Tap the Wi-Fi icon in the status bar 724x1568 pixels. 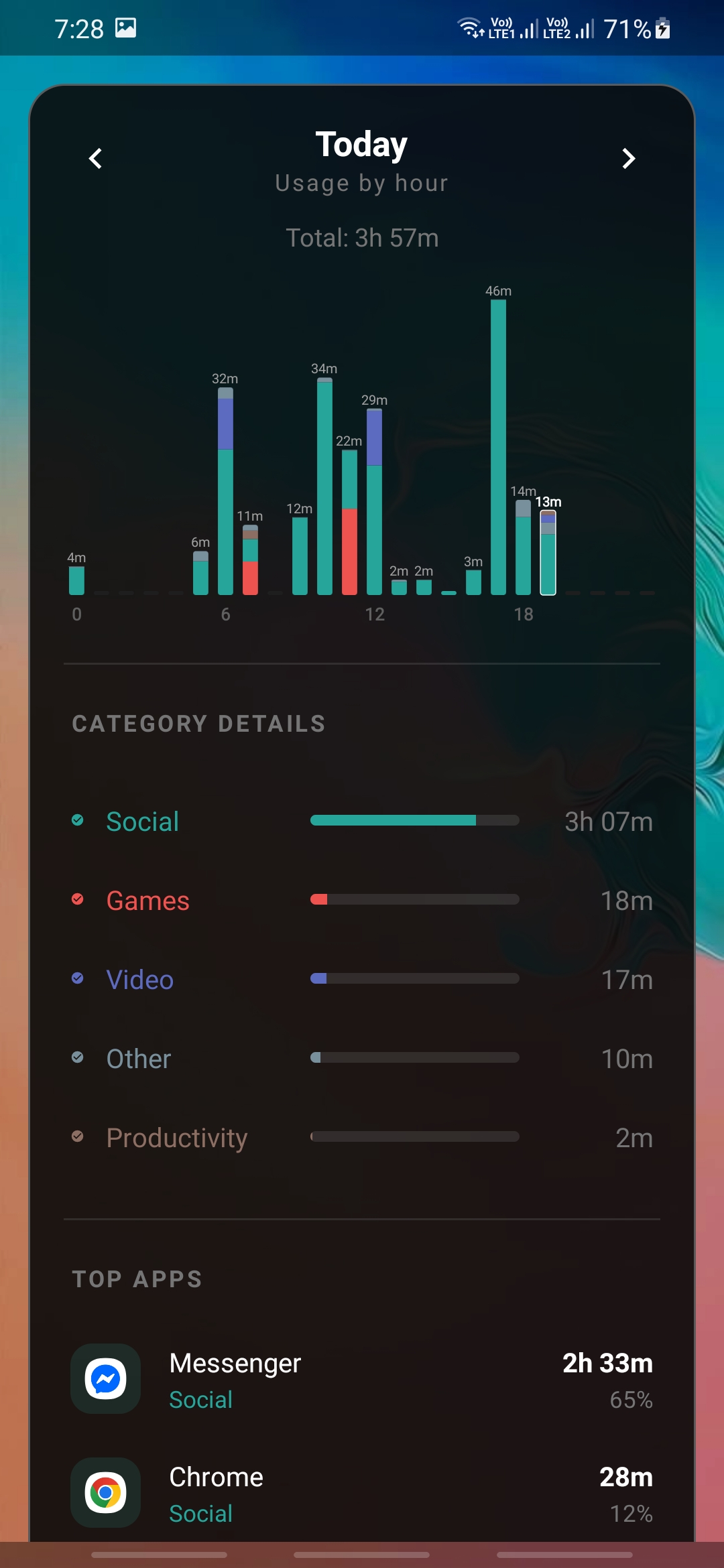469,27
